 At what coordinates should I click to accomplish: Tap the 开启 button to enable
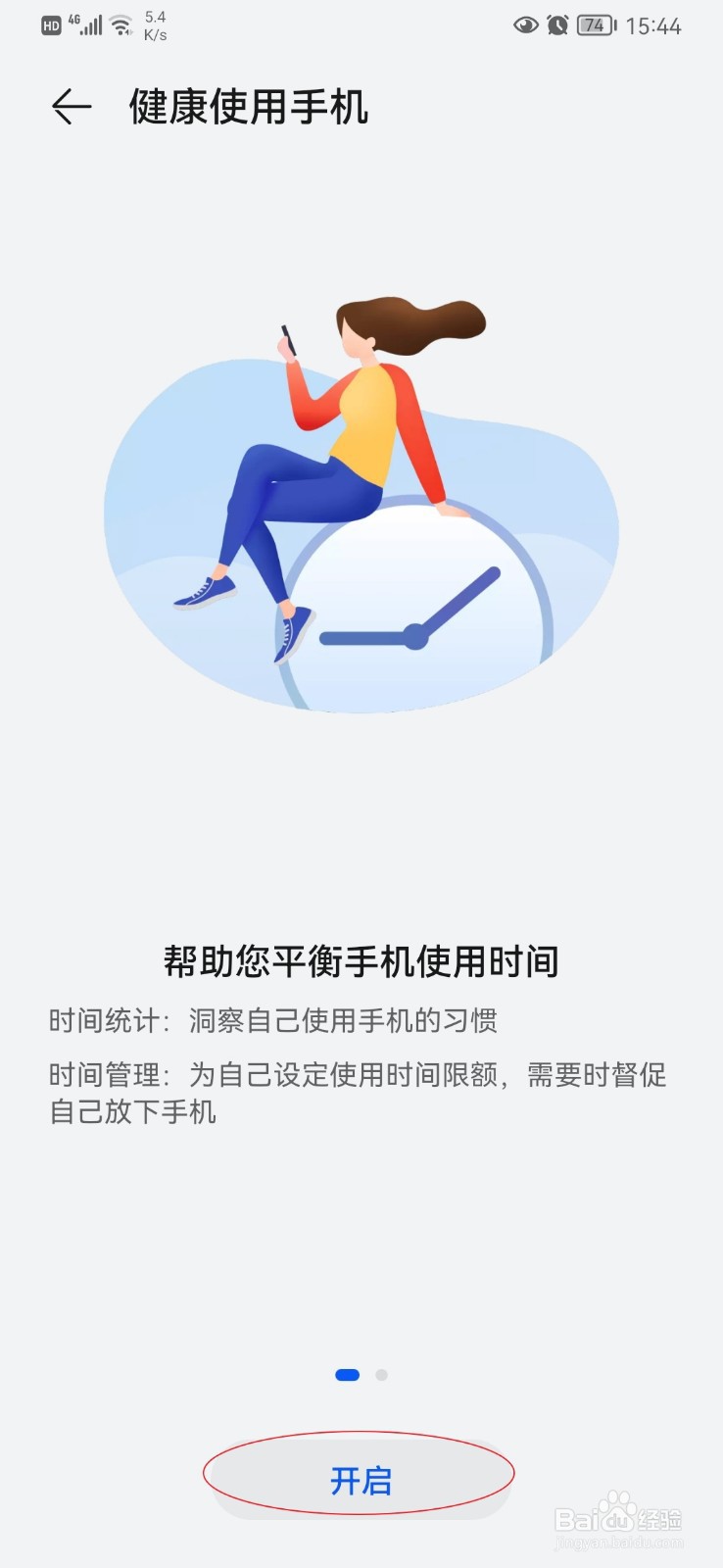click(x=361, y=1480)
